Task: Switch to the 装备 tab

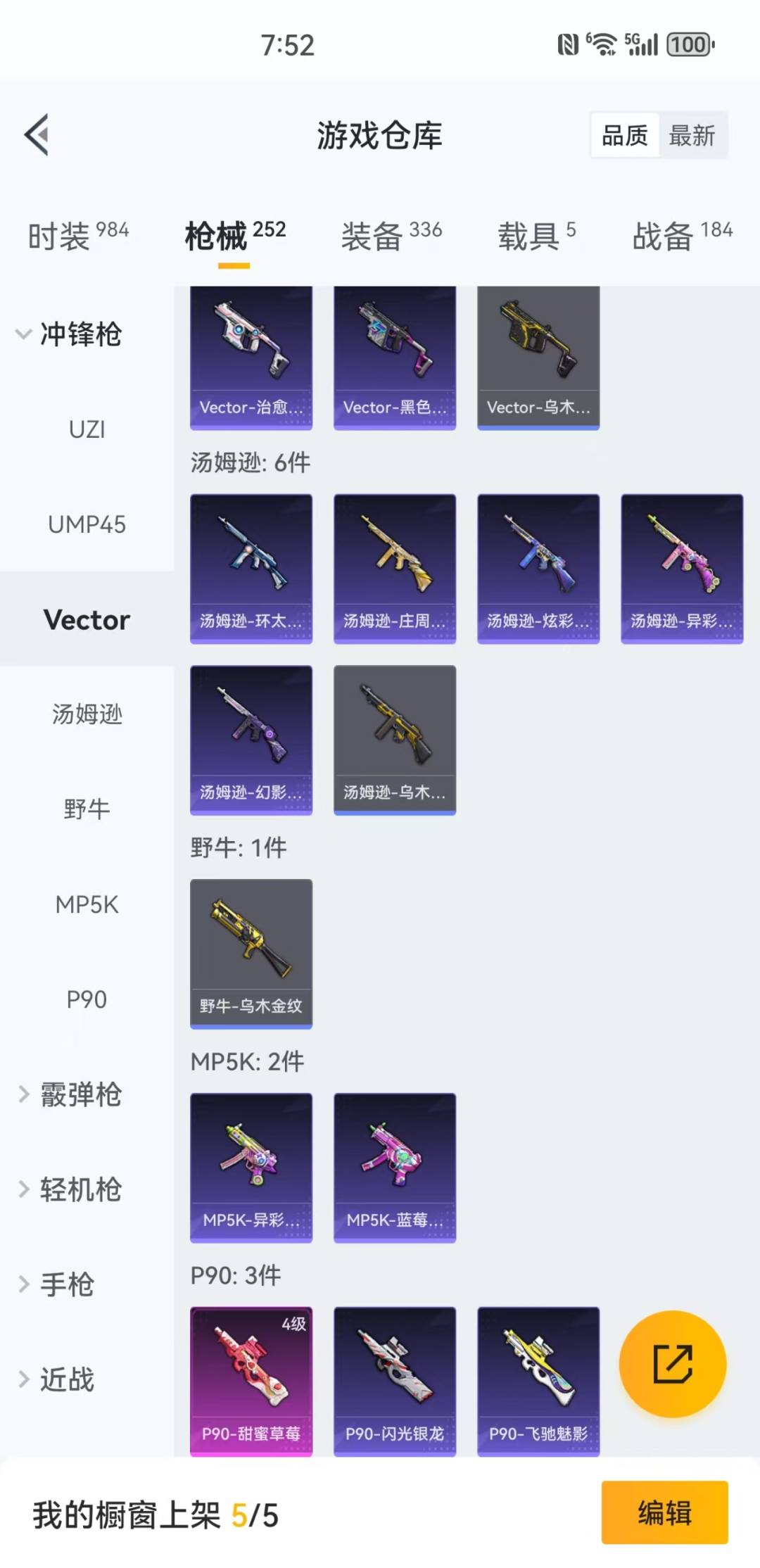Action: coord(391,235)
